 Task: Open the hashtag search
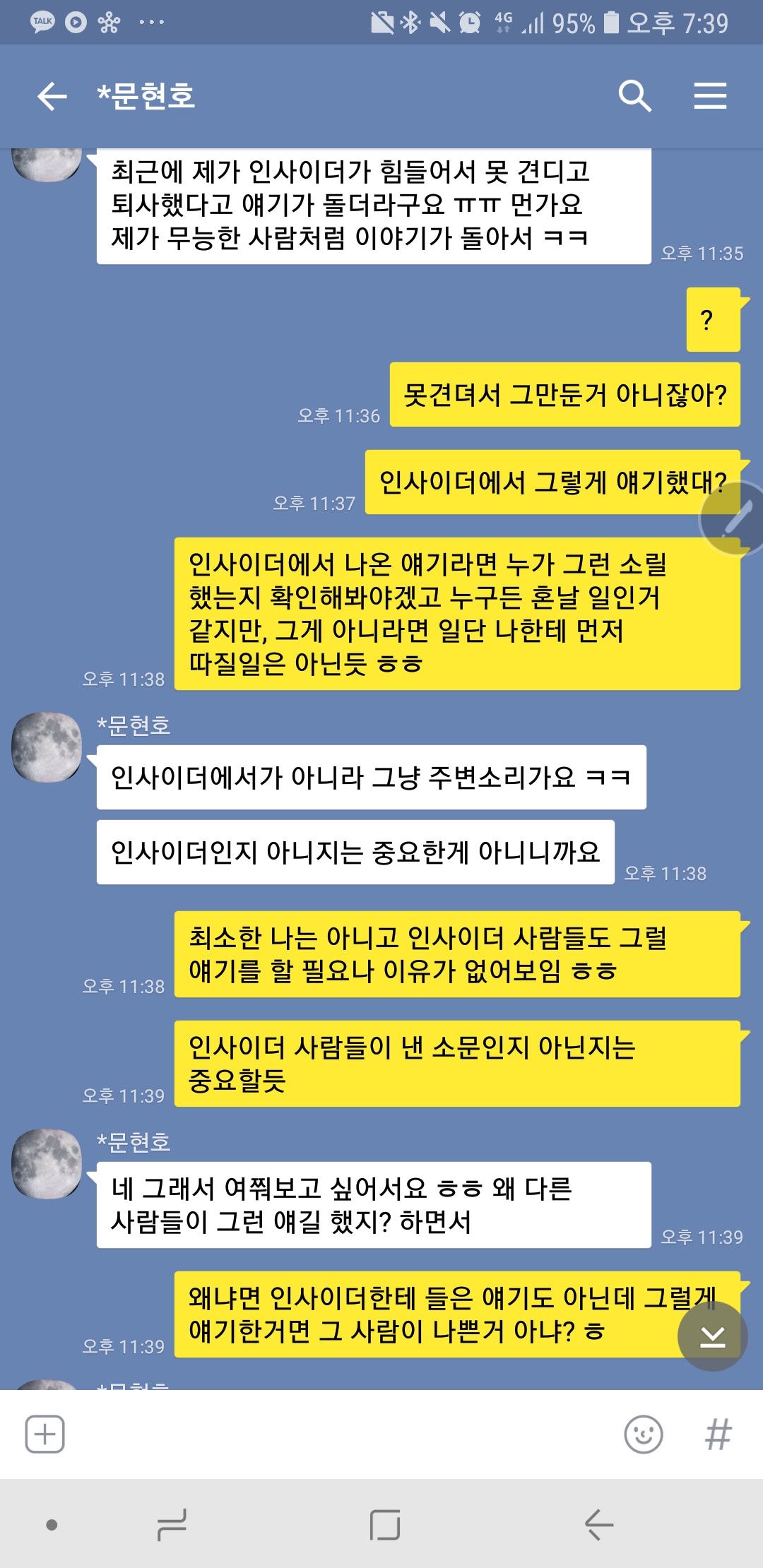pos(718,1435)
